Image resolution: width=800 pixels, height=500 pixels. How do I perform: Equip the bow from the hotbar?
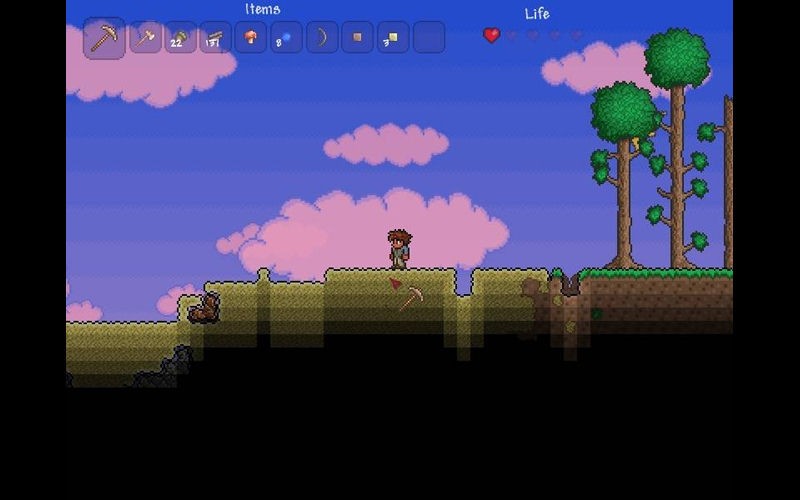click(322, 38)
